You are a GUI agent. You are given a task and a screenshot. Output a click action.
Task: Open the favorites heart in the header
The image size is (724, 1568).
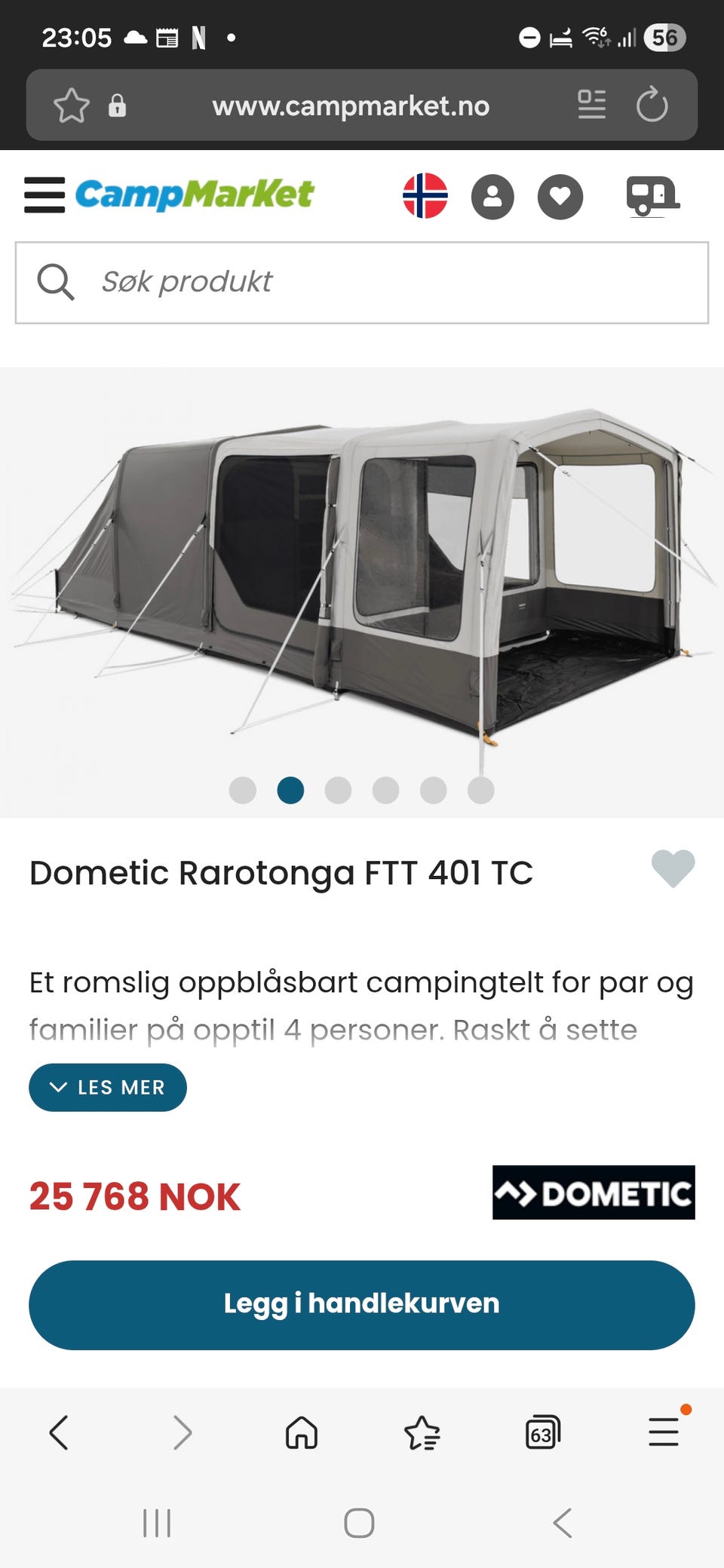pyautogui.click(x=560, y=197)
